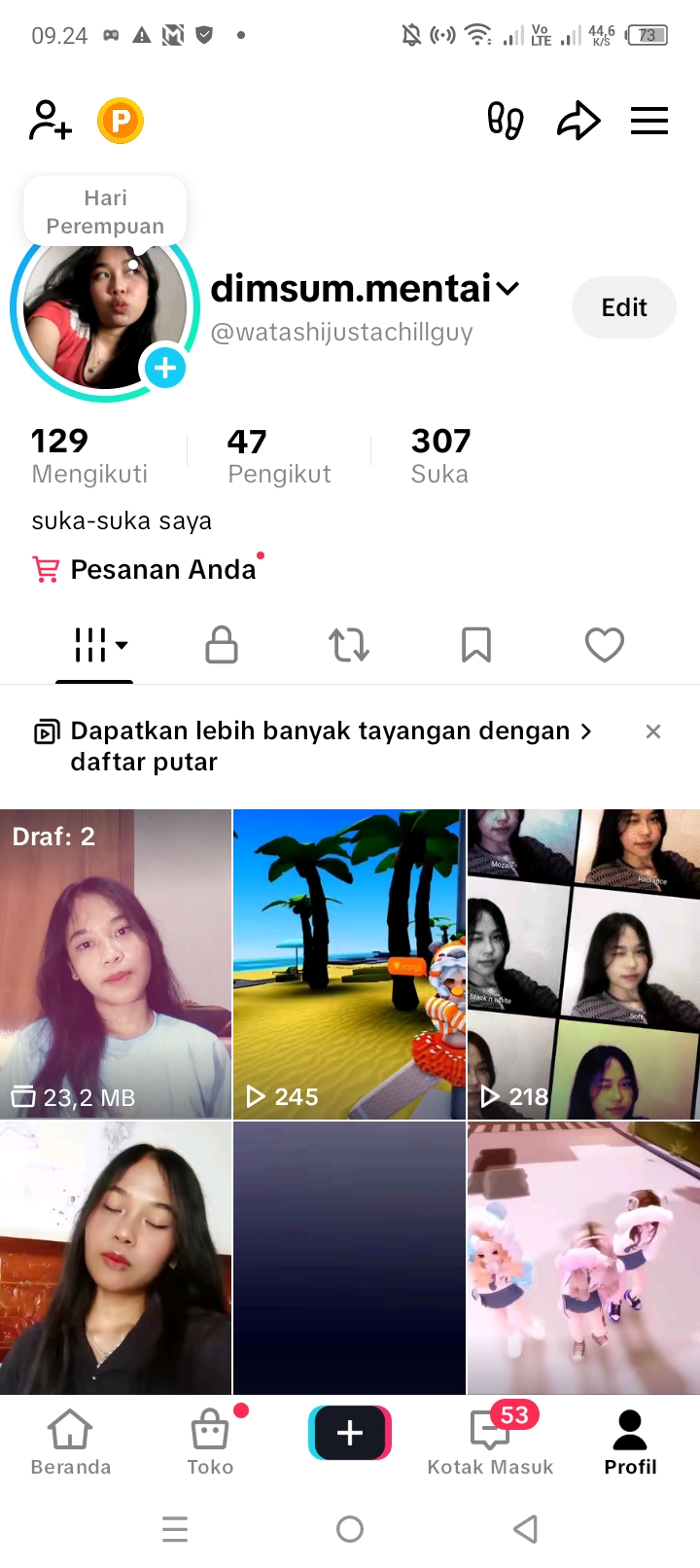Switch to the saved bookmarks tab
700x1568 pixels.
tap(476, 645)
